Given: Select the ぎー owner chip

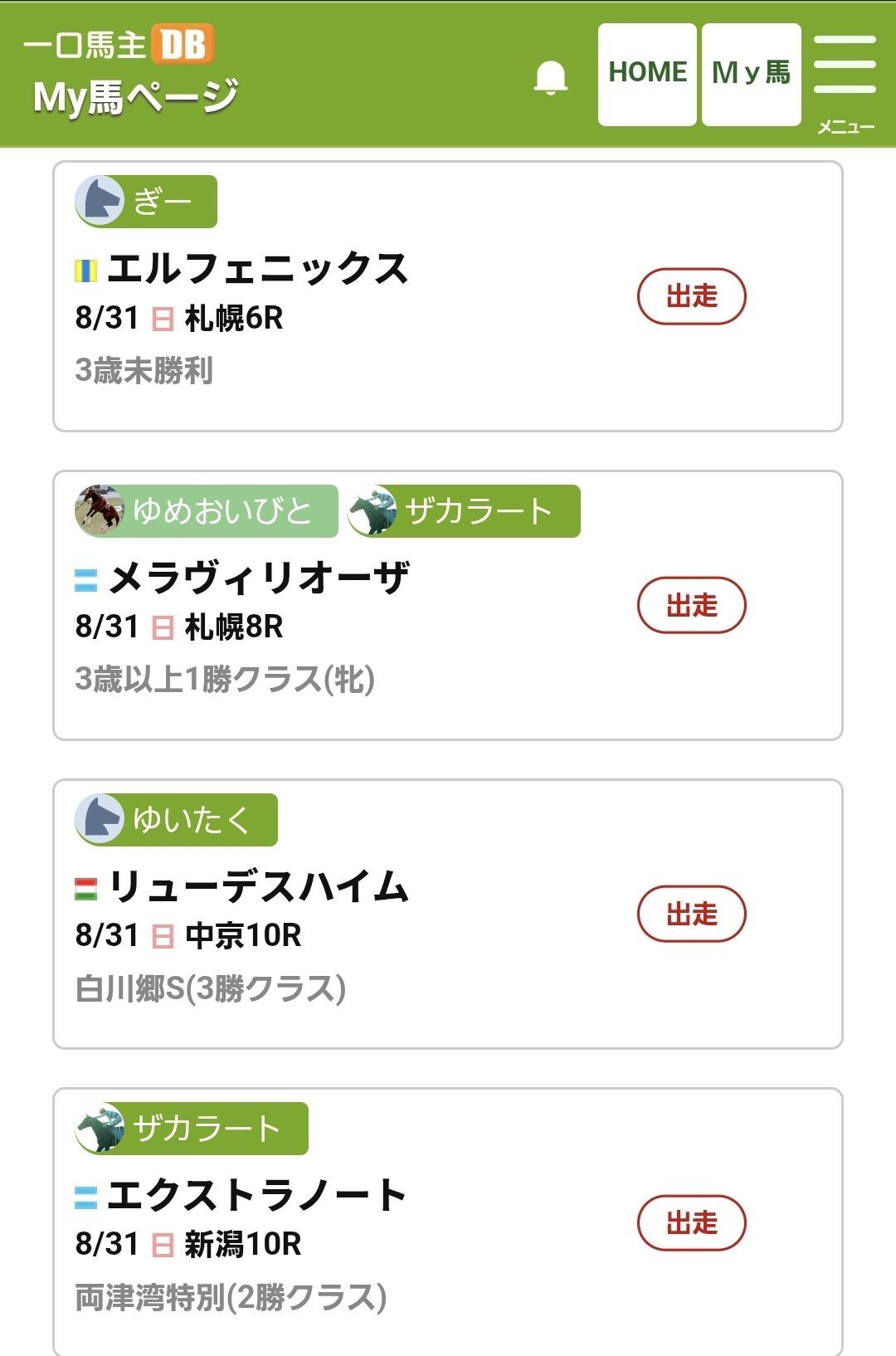Looking at the screenshot, I should click(146, 202).
